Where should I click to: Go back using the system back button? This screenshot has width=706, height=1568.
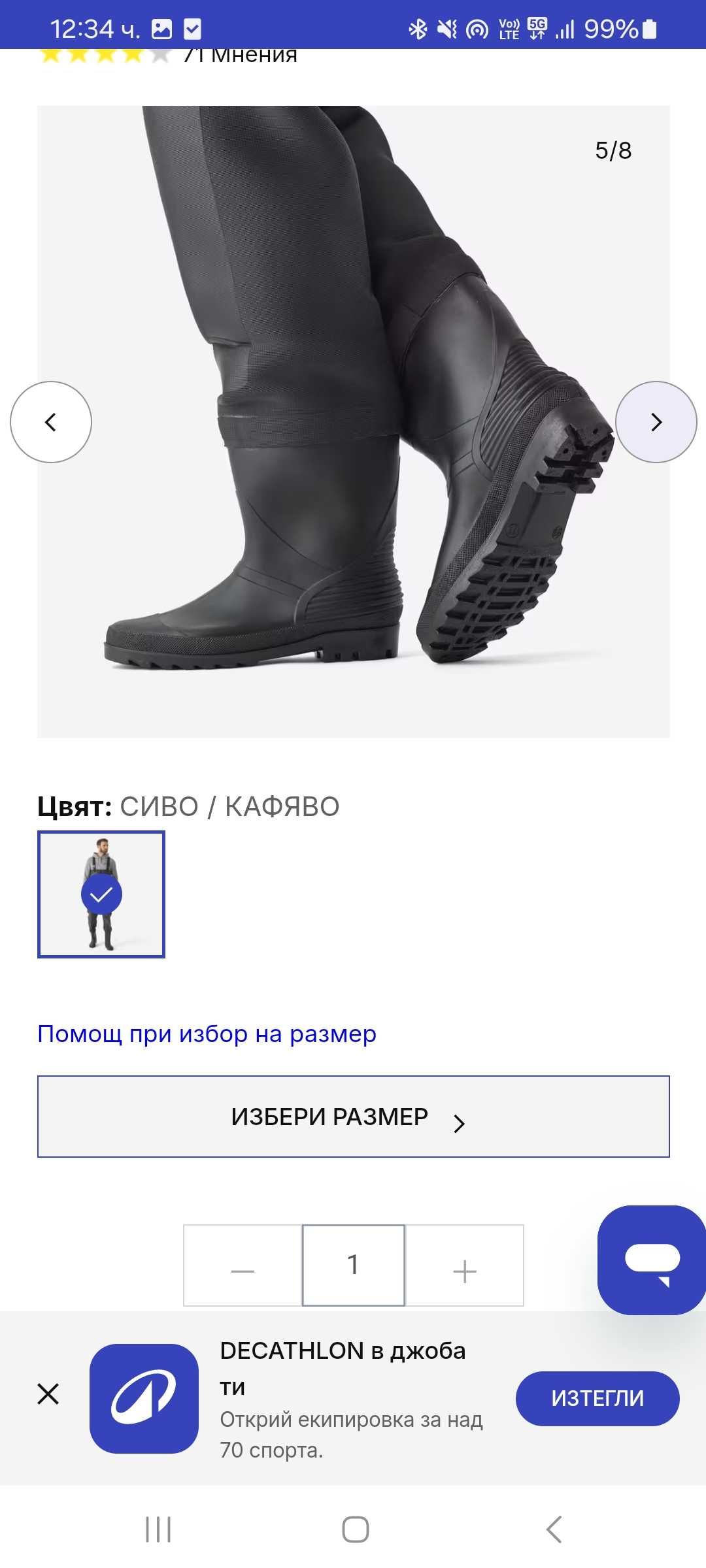554,1529
